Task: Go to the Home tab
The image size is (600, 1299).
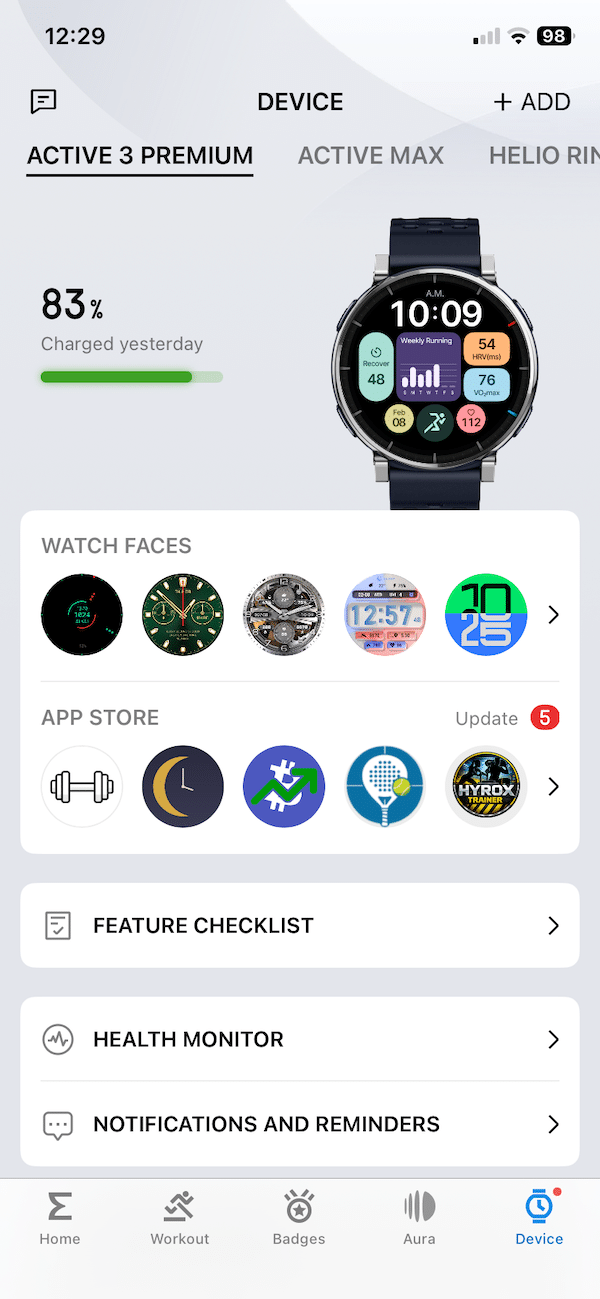Action: (59, 1219)
